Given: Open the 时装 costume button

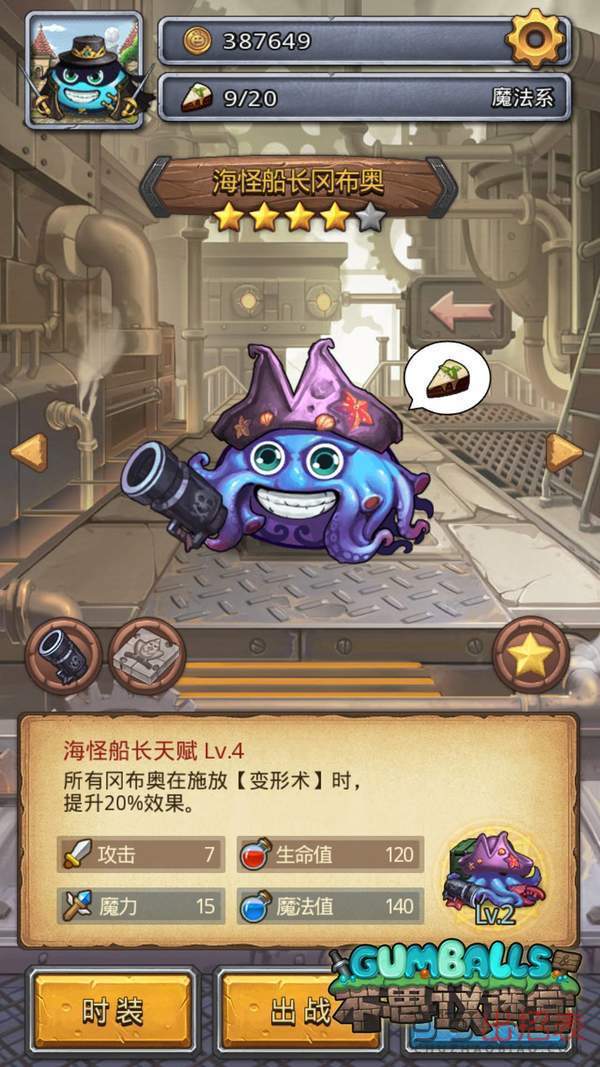Looking at the screenshot, I should point(112,1013).
